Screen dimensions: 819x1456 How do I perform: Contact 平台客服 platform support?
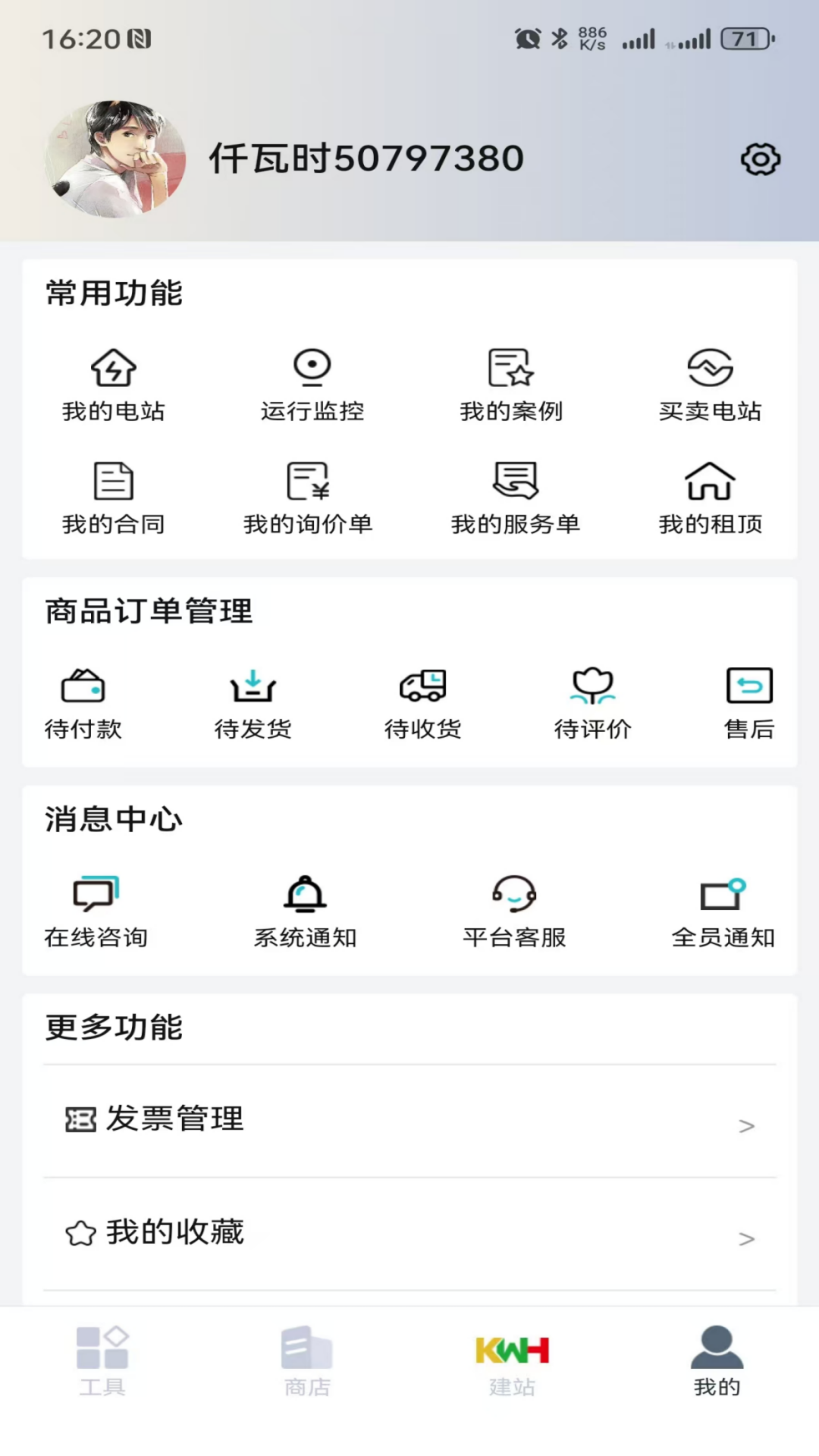pyautogui.click(x=514, y=908)
